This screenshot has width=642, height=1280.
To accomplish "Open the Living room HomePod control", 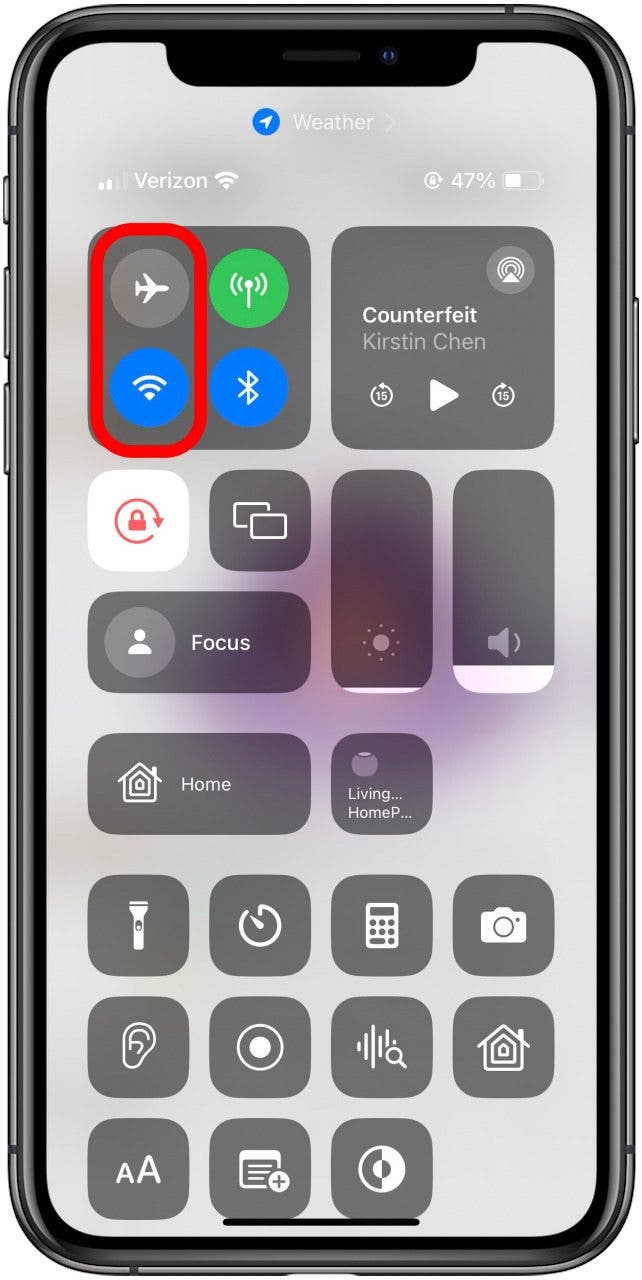I will click(381, 784).
